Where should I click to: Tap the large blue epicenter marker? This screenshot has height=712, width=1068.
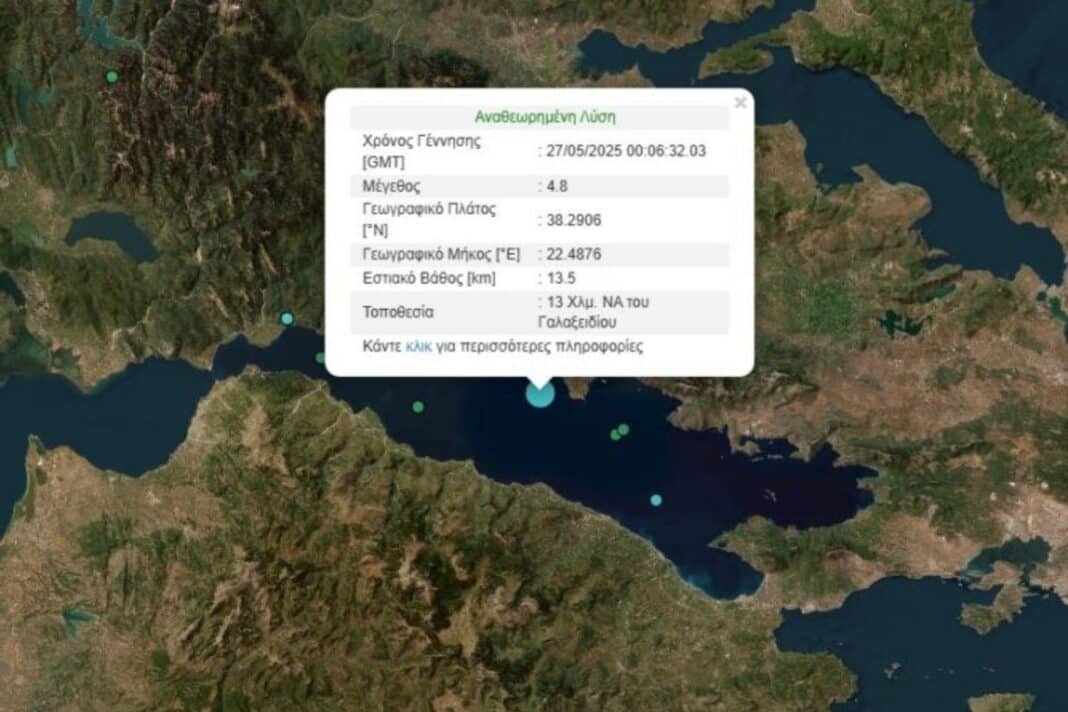(540, 394)
